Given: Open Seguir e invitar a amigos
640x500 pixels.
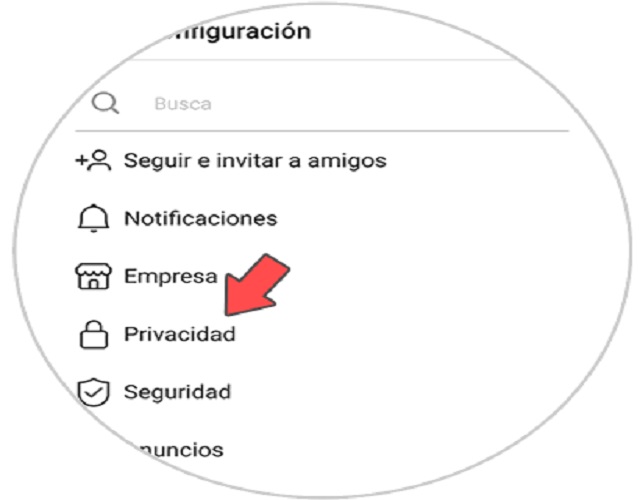Looking at the screenshot, I should point(254,160).
